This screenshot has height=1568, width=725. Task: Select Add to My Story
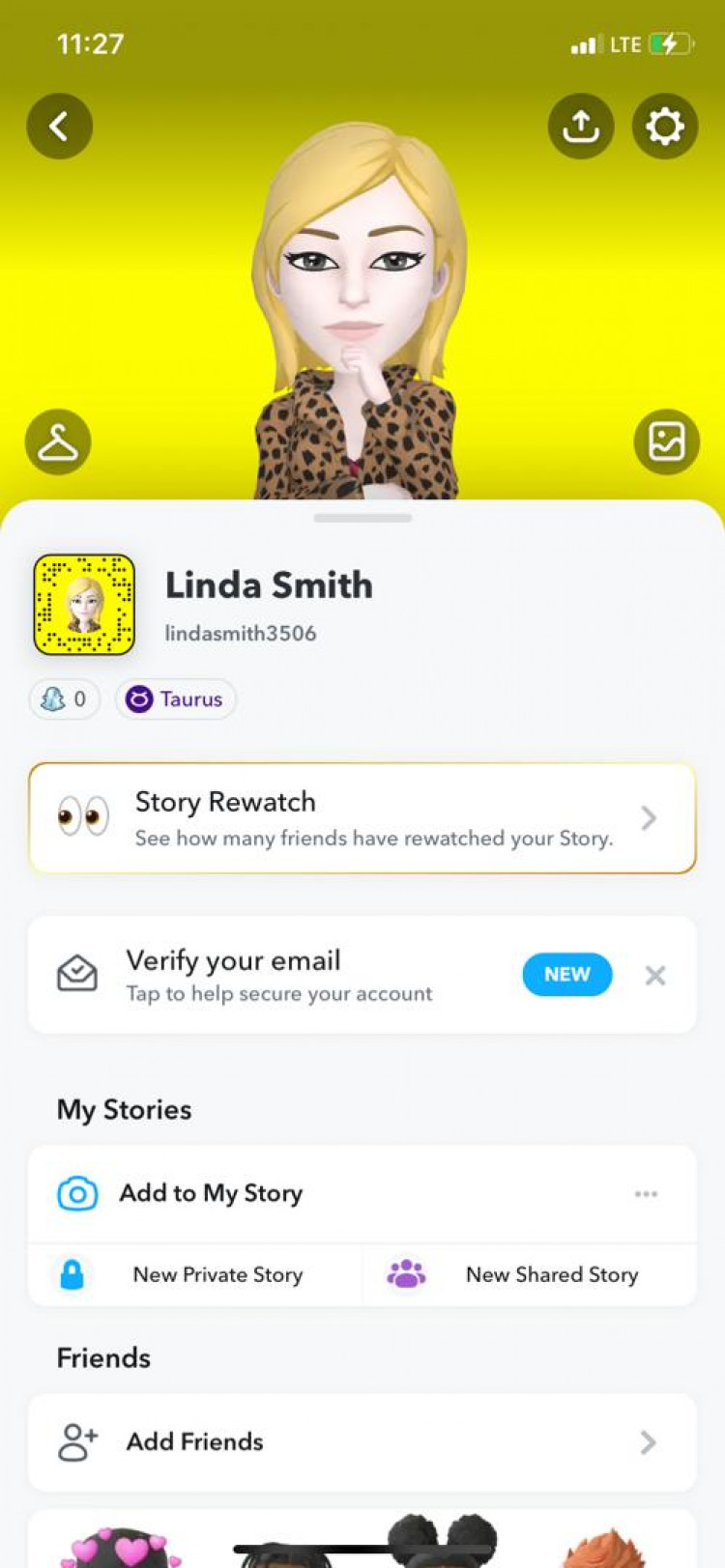pos(211,1193)
